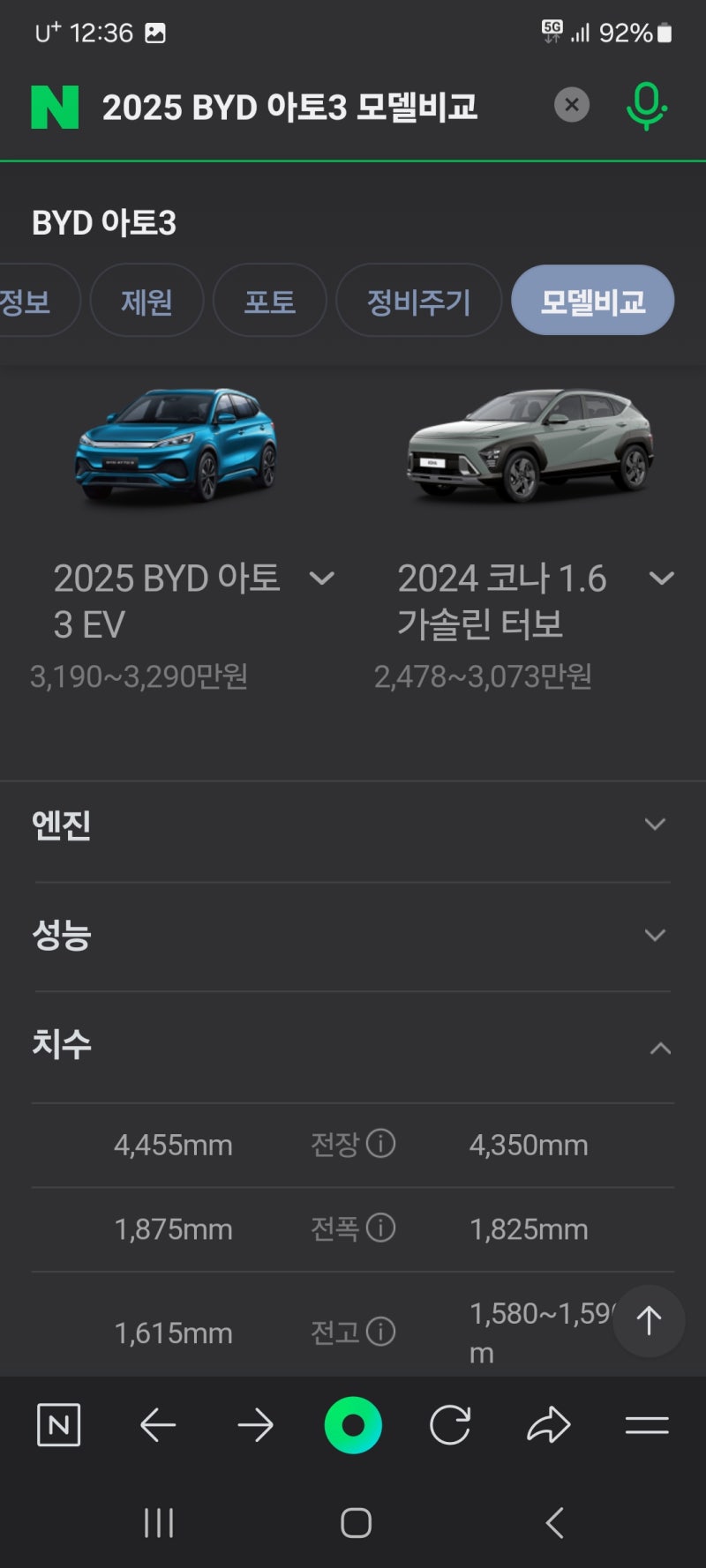Screen dimensions: 706x1568
Task: Switch to the 포토 tab
Action: click(x=269, y=301)
